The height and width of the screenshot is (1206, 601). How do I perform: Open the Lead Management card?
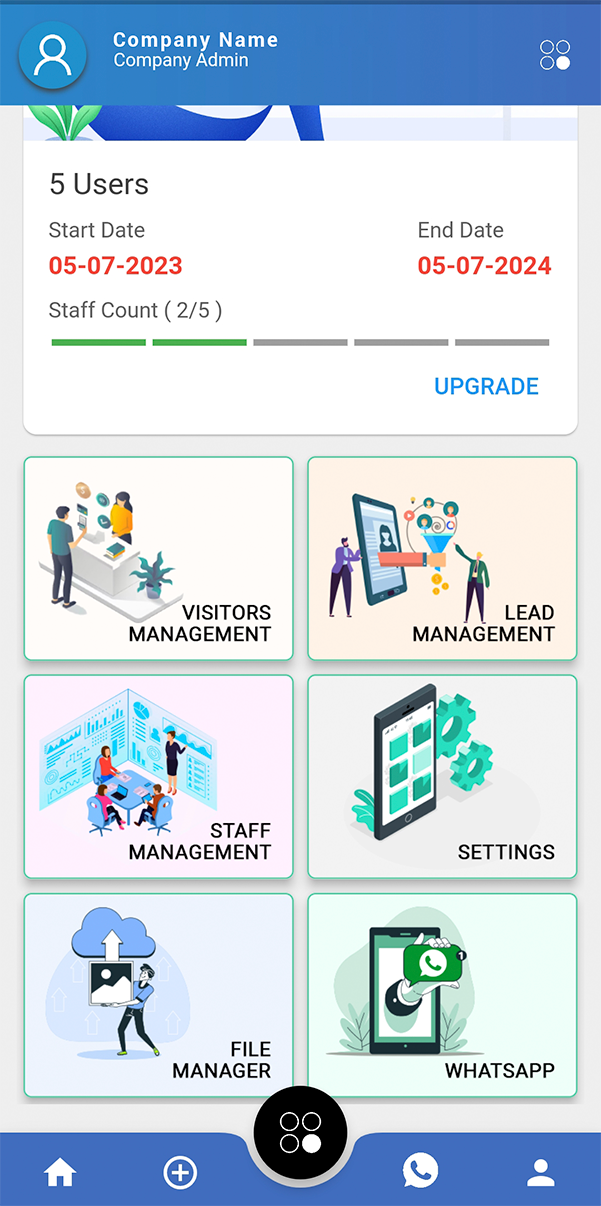coord(442,558)
